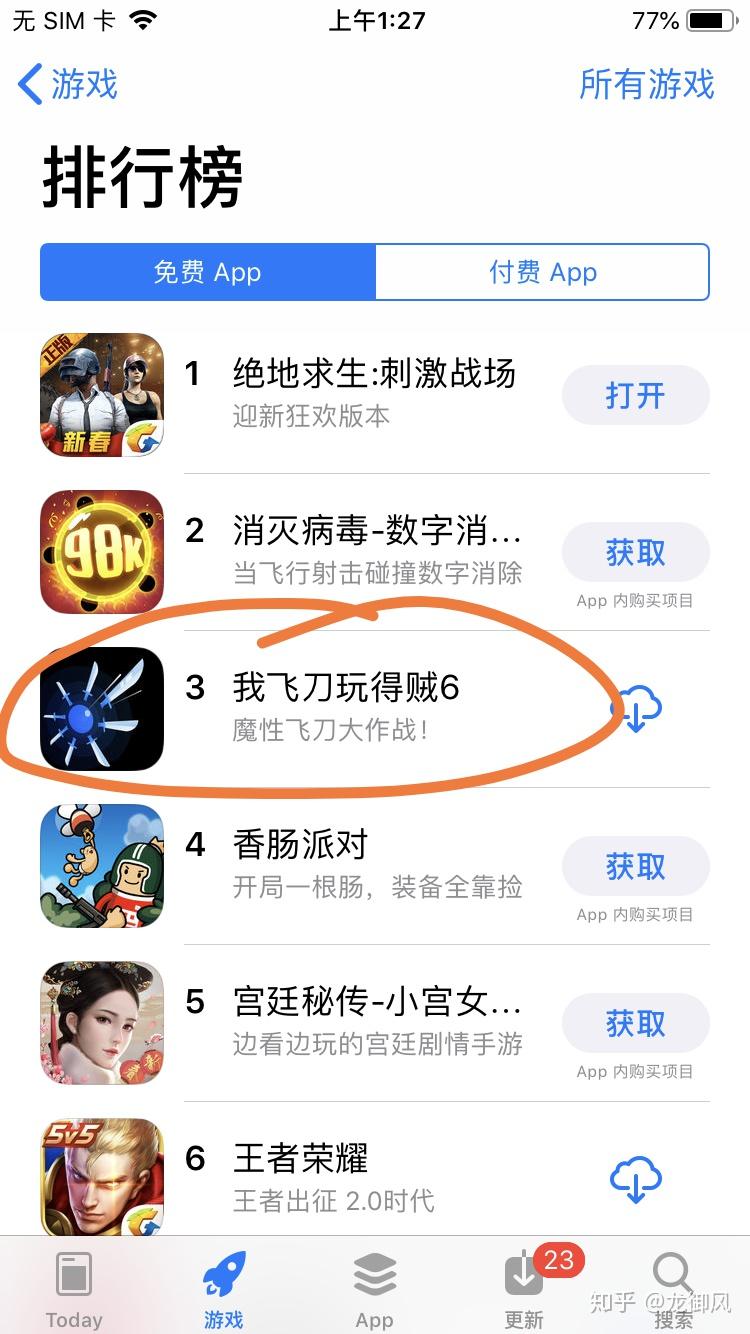Get 香肠派对 with 获取 button
Viewport: 750px width, 1334px height.
tap(635, 866)
